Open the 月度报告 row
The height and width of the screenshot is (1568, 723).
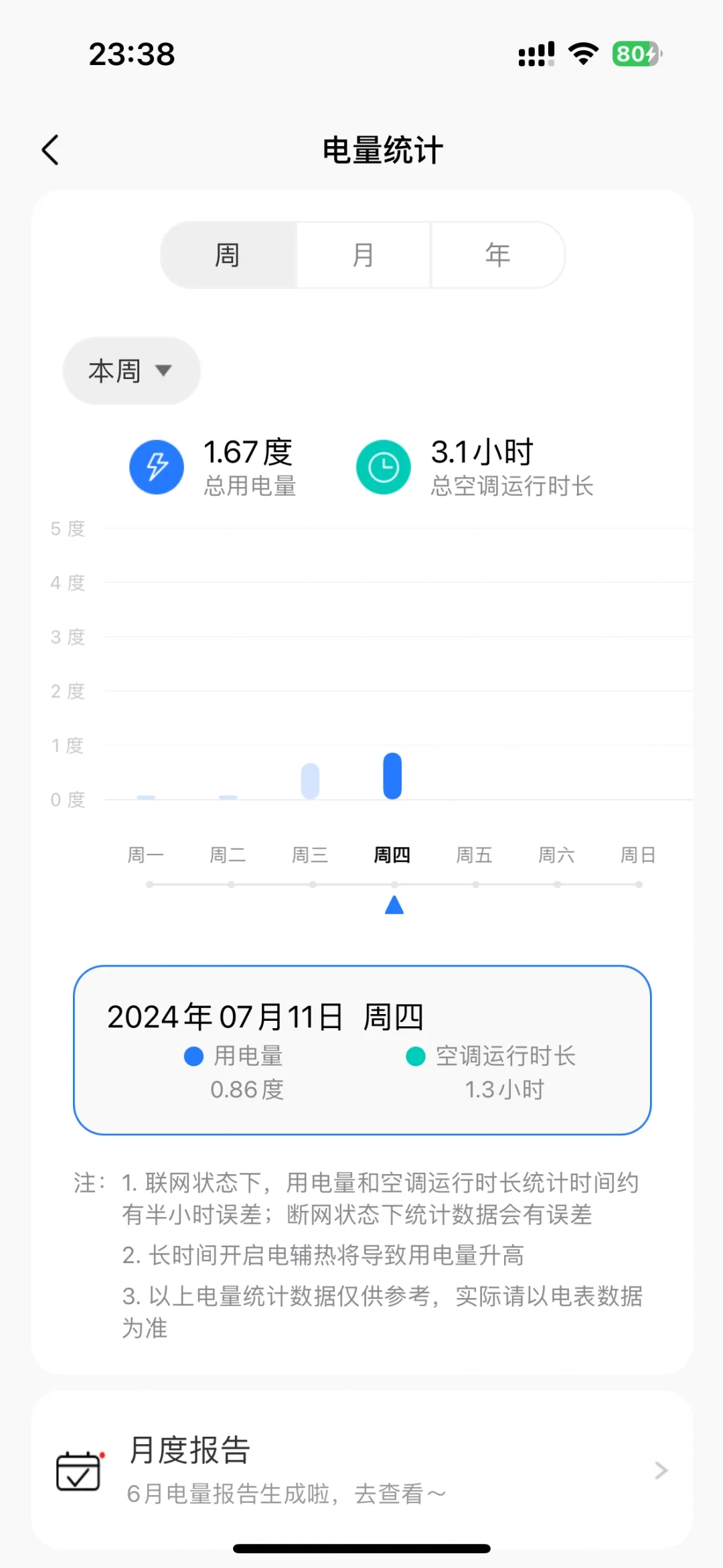tap(361, 1470)
